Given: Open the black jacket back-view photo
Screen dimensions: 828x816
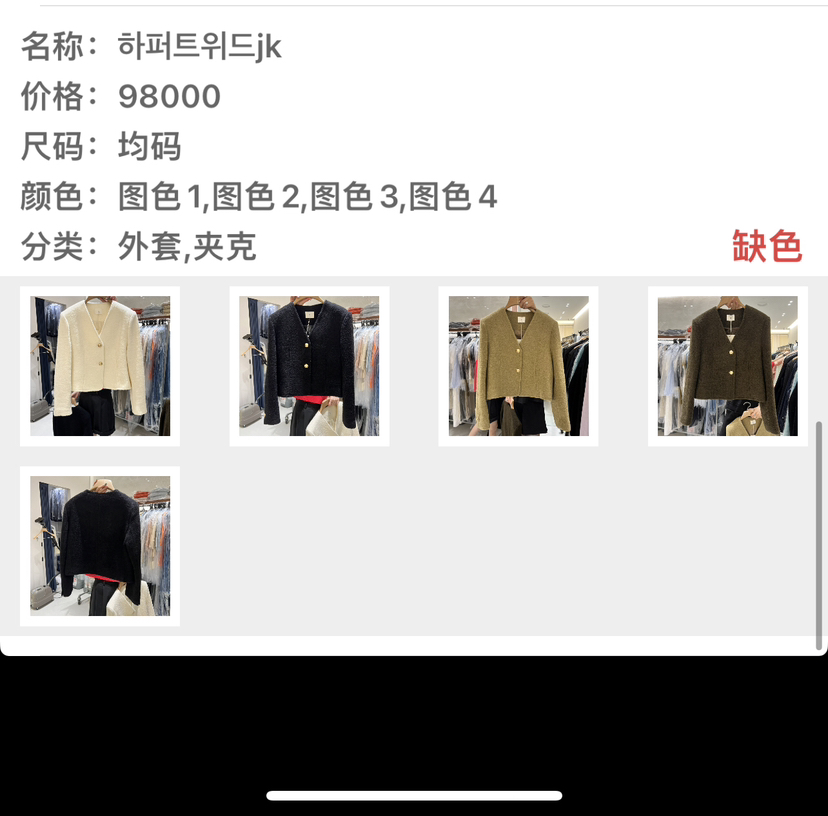Looking at the screenshot, I should (100, 546).
